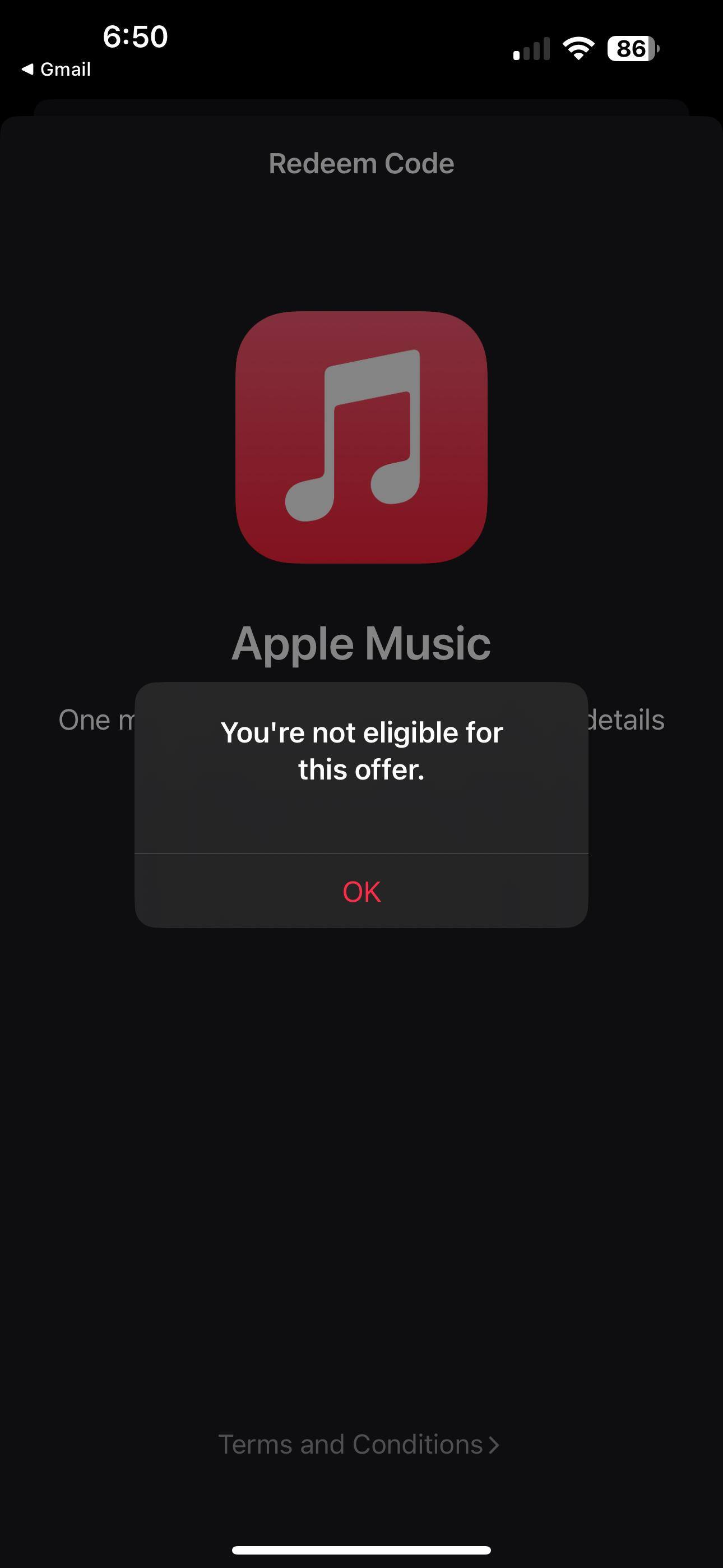Dismiss the not eligible alert with OK
Viewport: 723px width, 1568px height.
pyautogui.click(x=361, y=892)
